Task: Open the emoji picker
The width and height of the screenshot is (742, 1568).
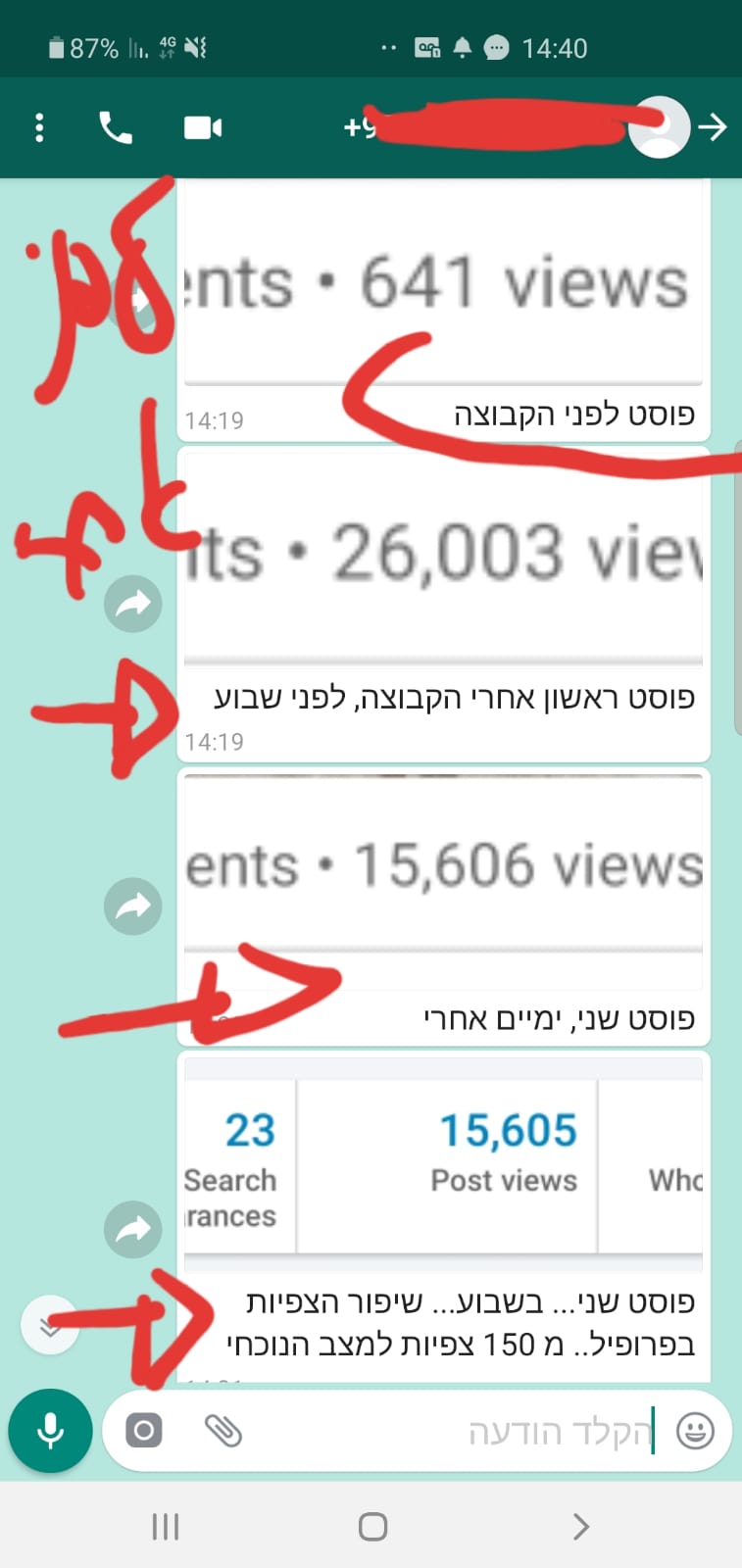Action: click(x=695, y=1431)
